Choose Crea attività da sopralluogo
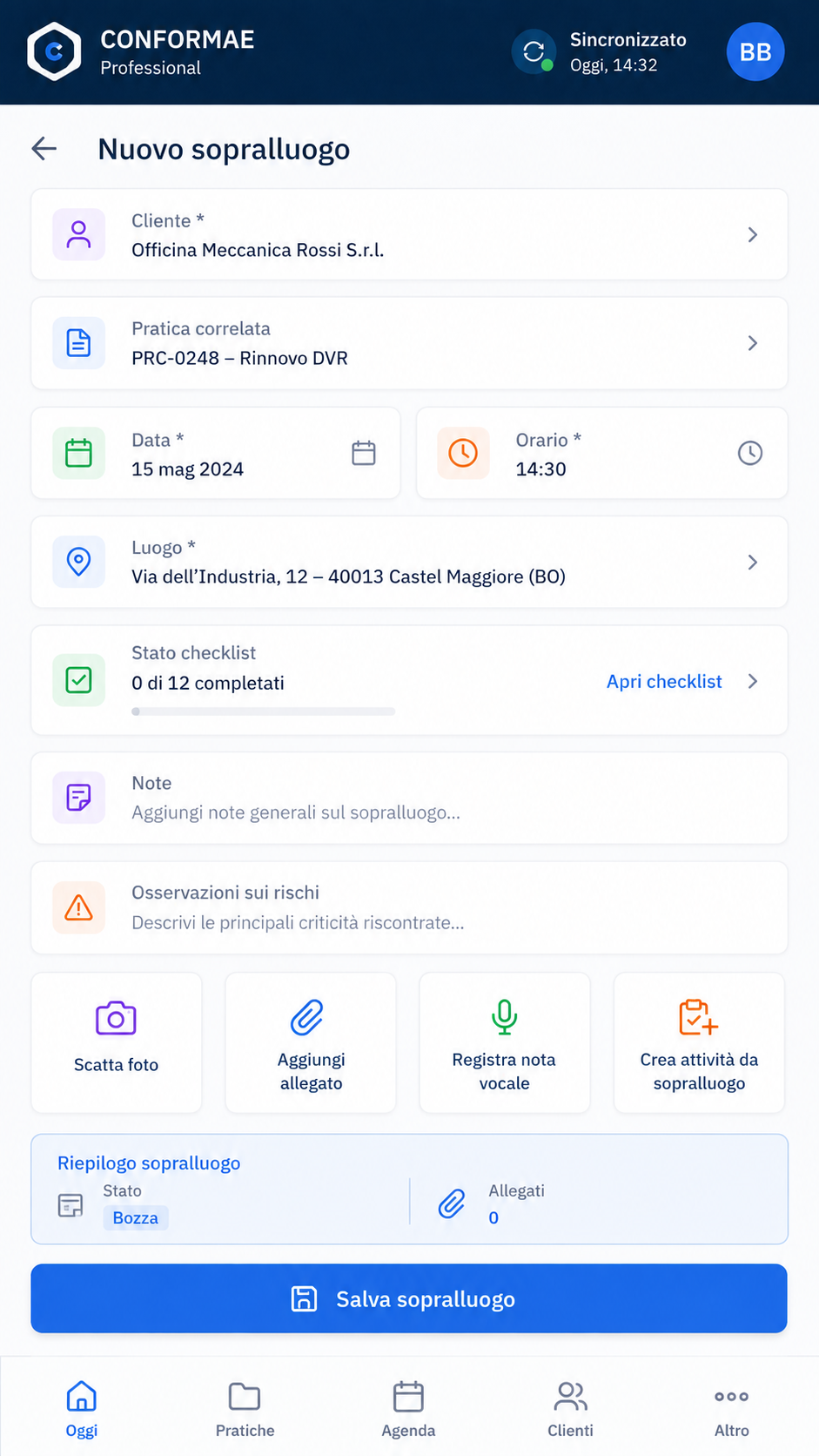The image size is (819, 1456). (x=699, y=1042)
